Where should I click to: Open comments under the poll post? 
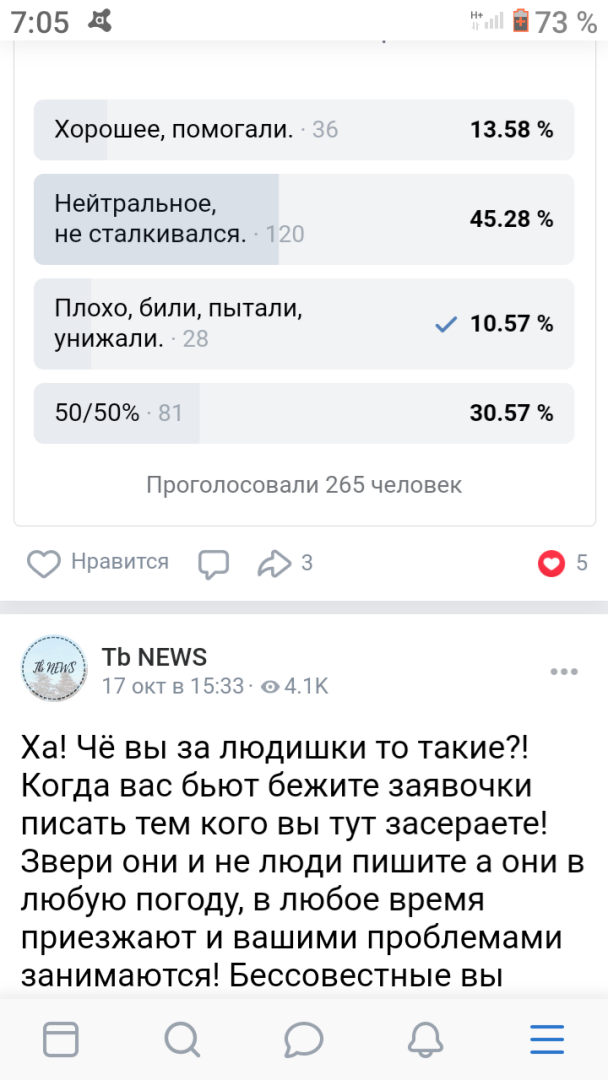[213, 564]
